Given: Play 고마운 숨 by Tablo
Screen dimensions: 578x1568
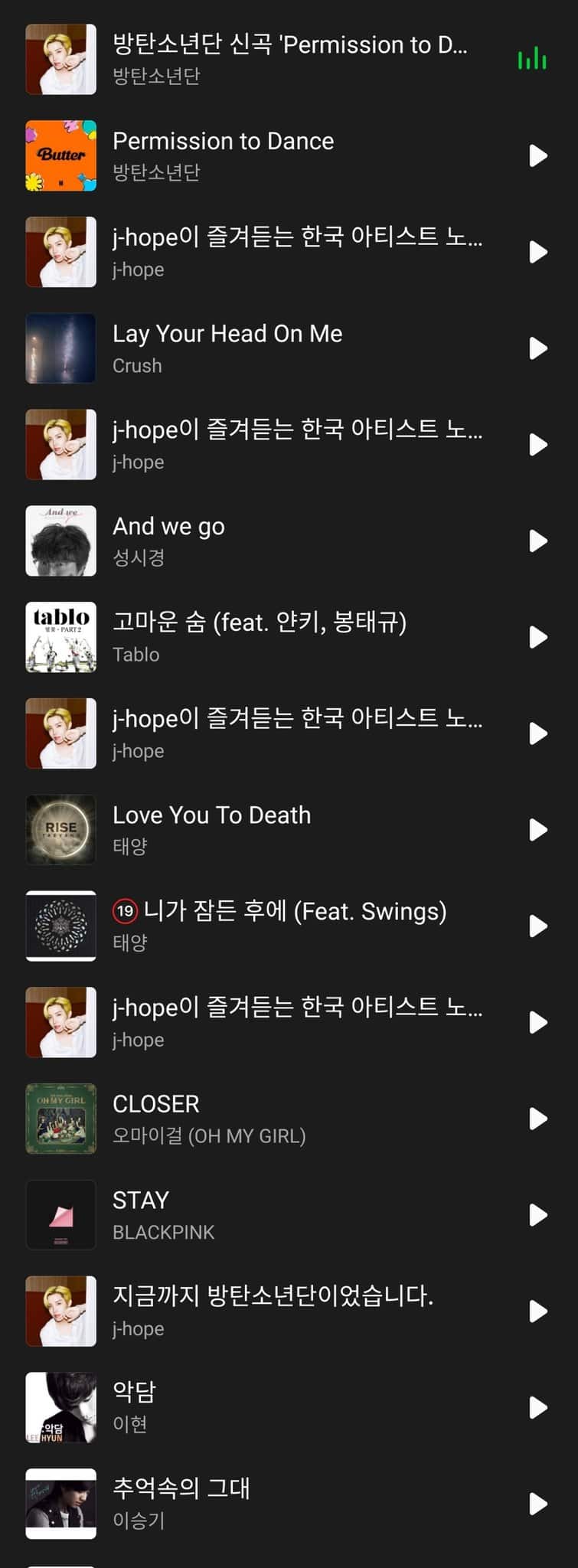Looking at the screenshot, I should pyautogui.click(x=538, y=638).
